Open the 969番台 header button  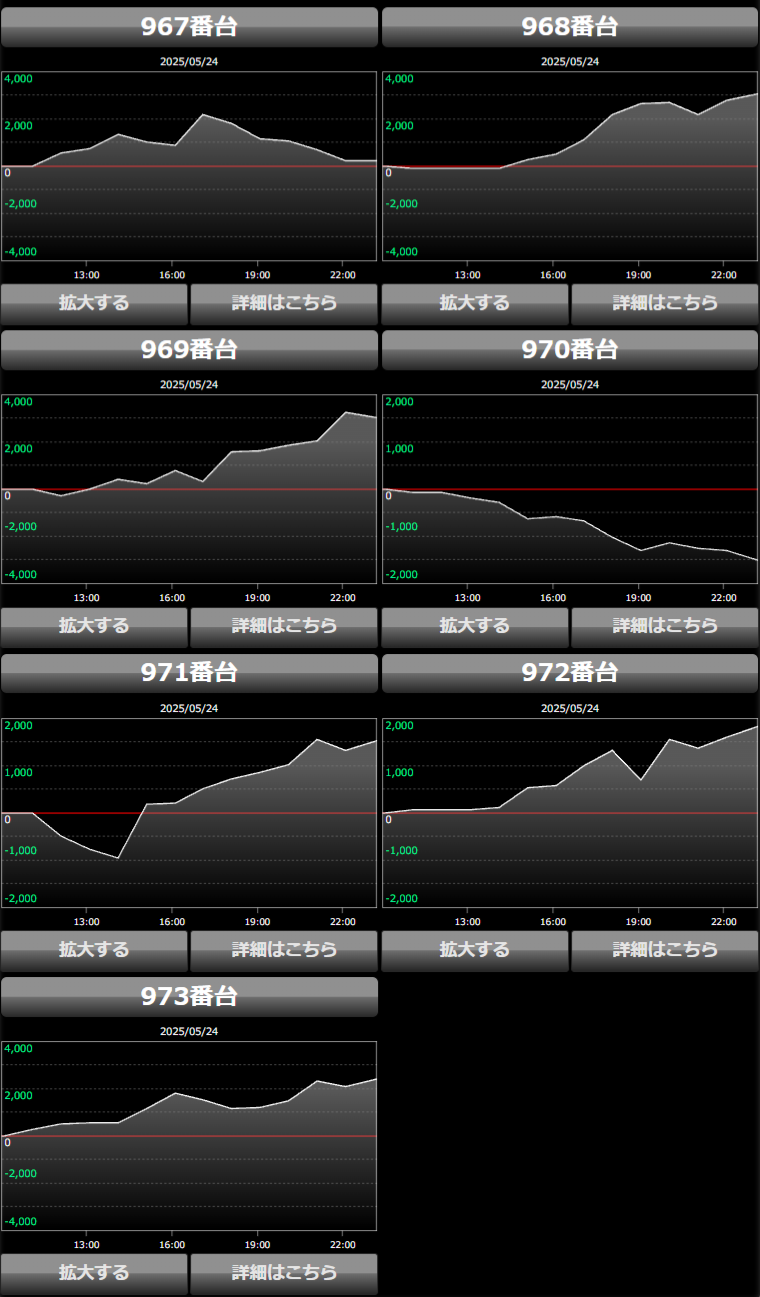(189, 350)
